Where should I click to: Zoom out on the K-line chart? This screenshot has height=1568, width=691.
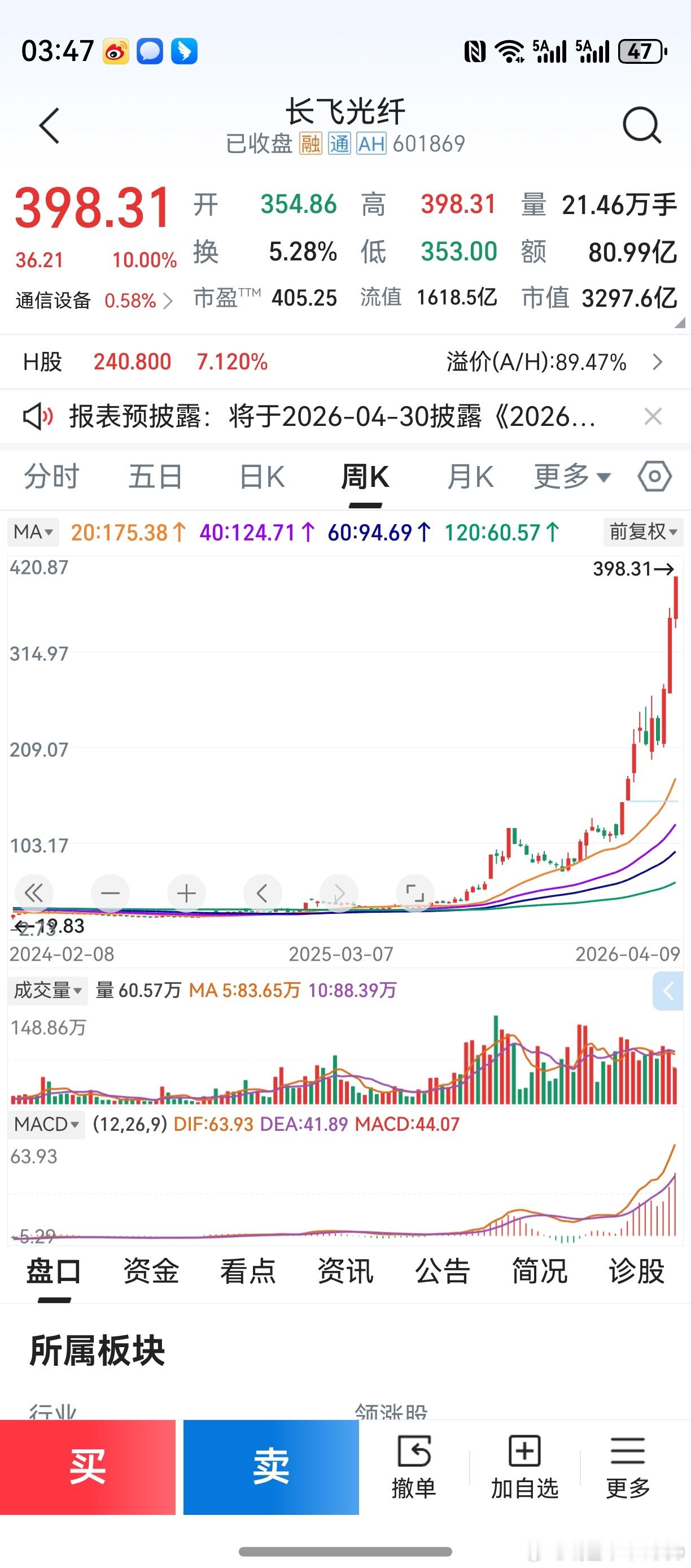coord(110,893)
